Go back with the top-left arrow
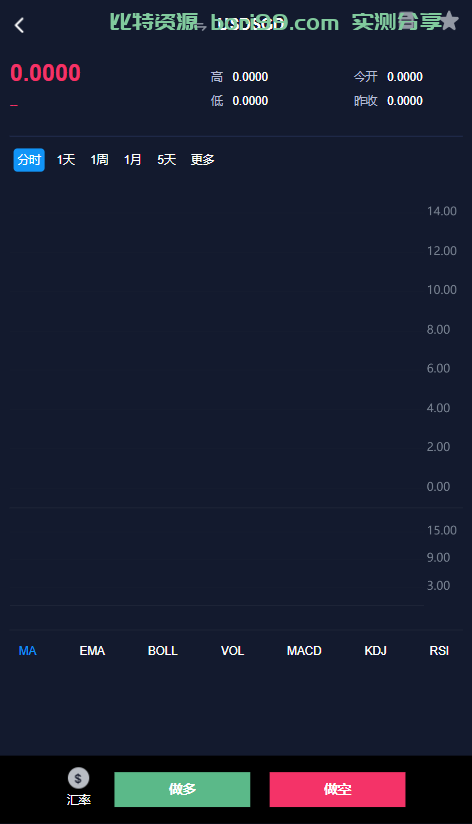Image resolution: width=472 pixels, height=824 pixels. pos(19,25)
